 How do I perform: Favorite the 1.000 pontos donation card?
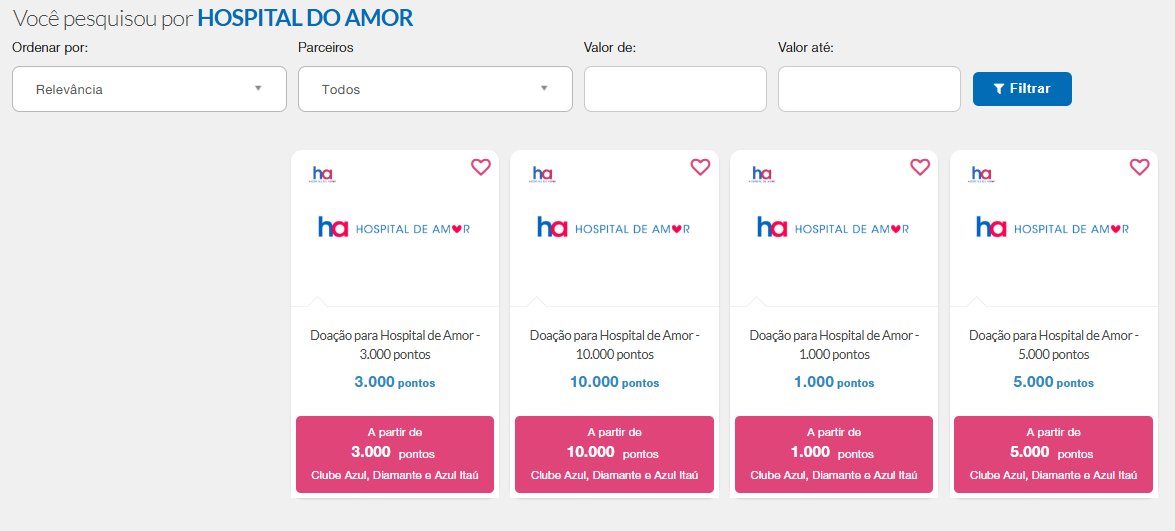click(x=920, y=167)
